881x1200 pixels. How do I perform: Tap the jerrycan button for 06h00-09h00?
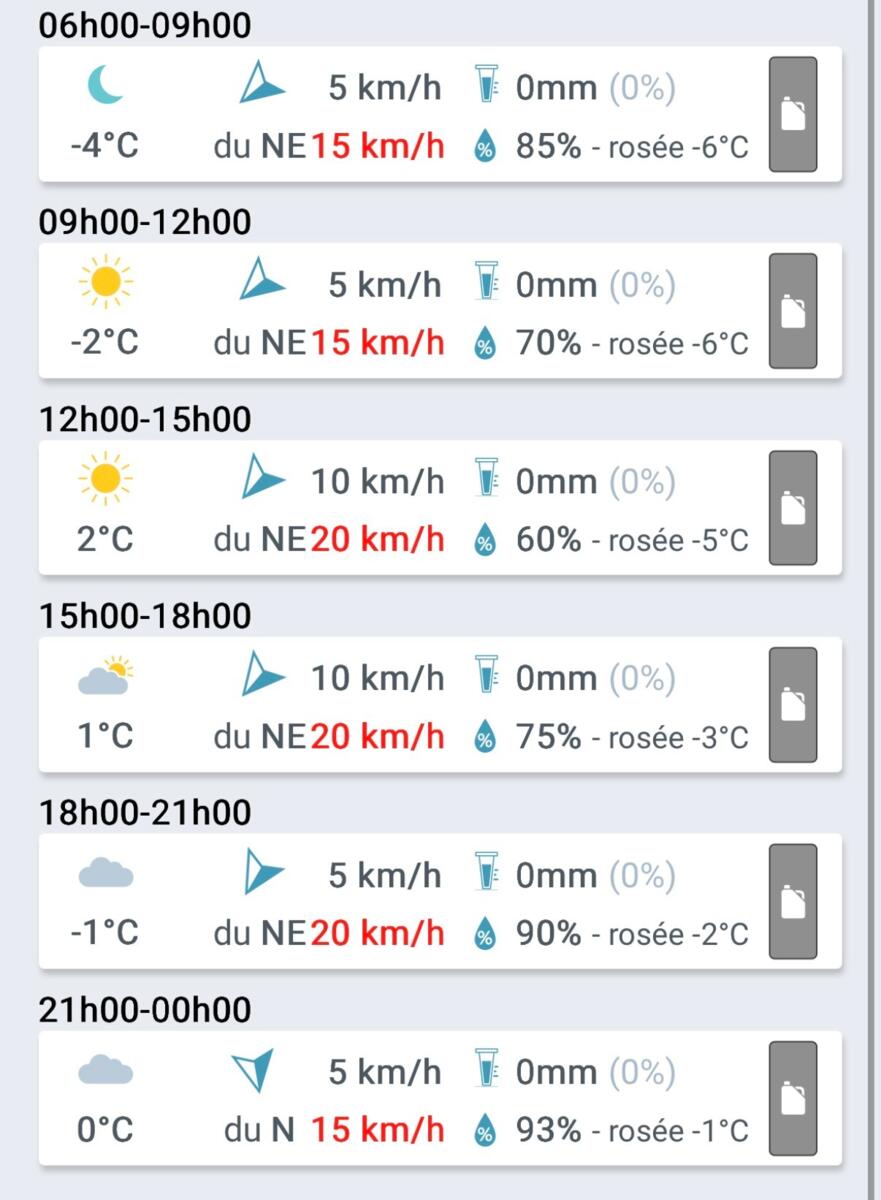coord(792,114)
